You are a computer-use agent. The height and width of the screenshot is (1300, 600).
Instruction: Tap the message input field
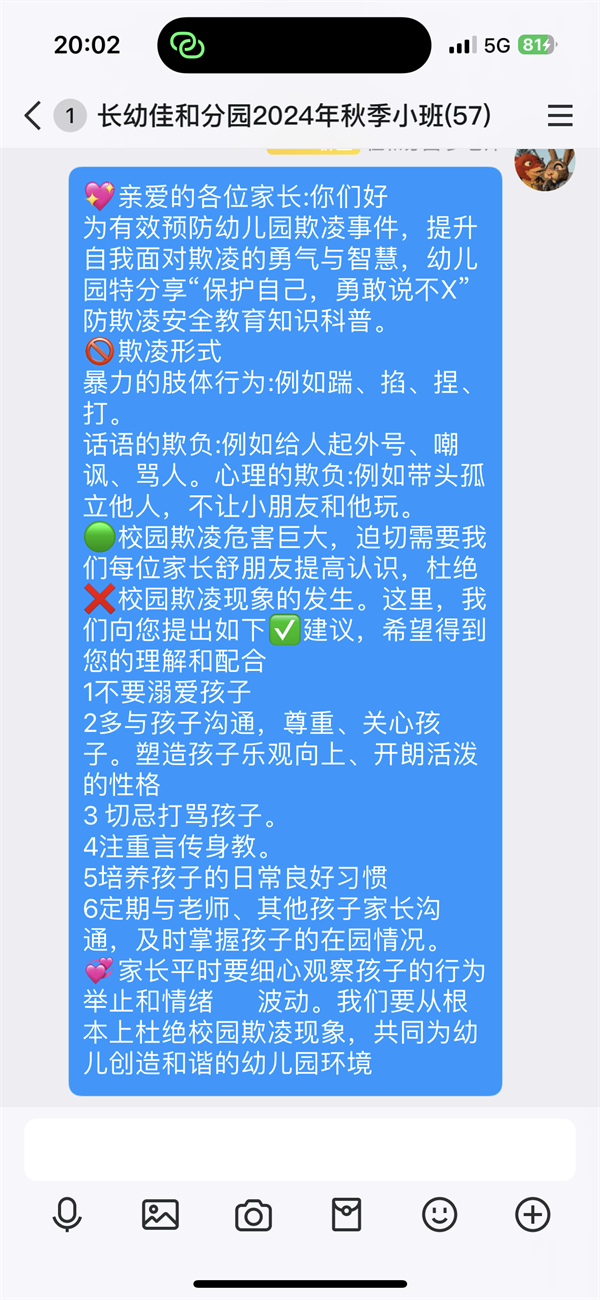point(300,1150)
